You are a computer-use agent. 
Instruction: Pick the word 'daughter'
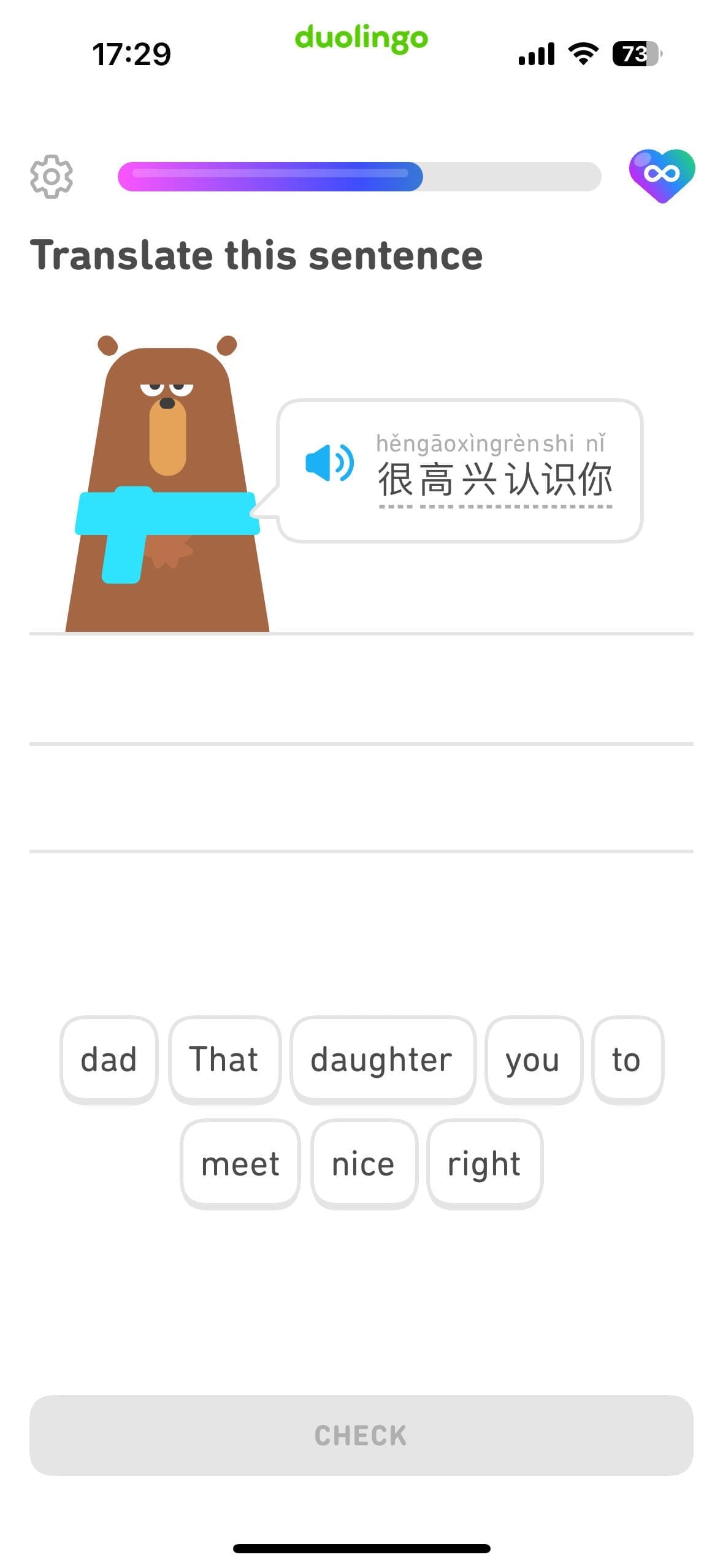(x=381, y=1059)
